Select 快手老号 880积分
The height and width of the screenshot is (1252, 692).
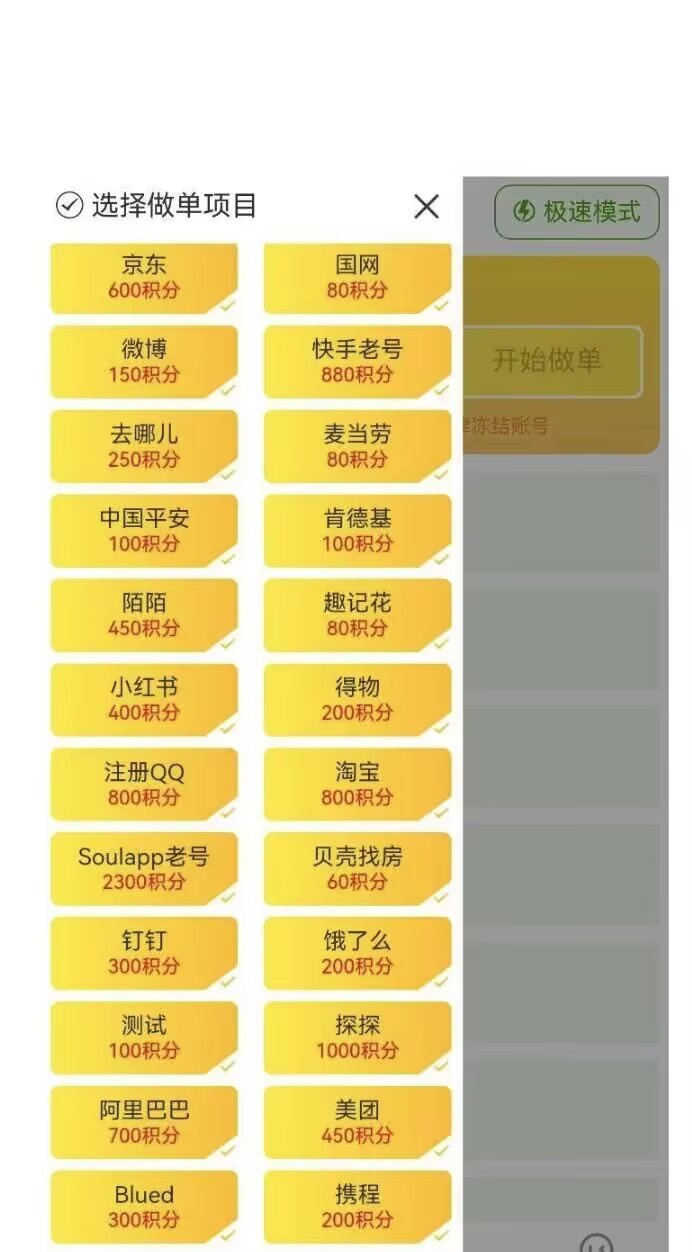[357, 362]
